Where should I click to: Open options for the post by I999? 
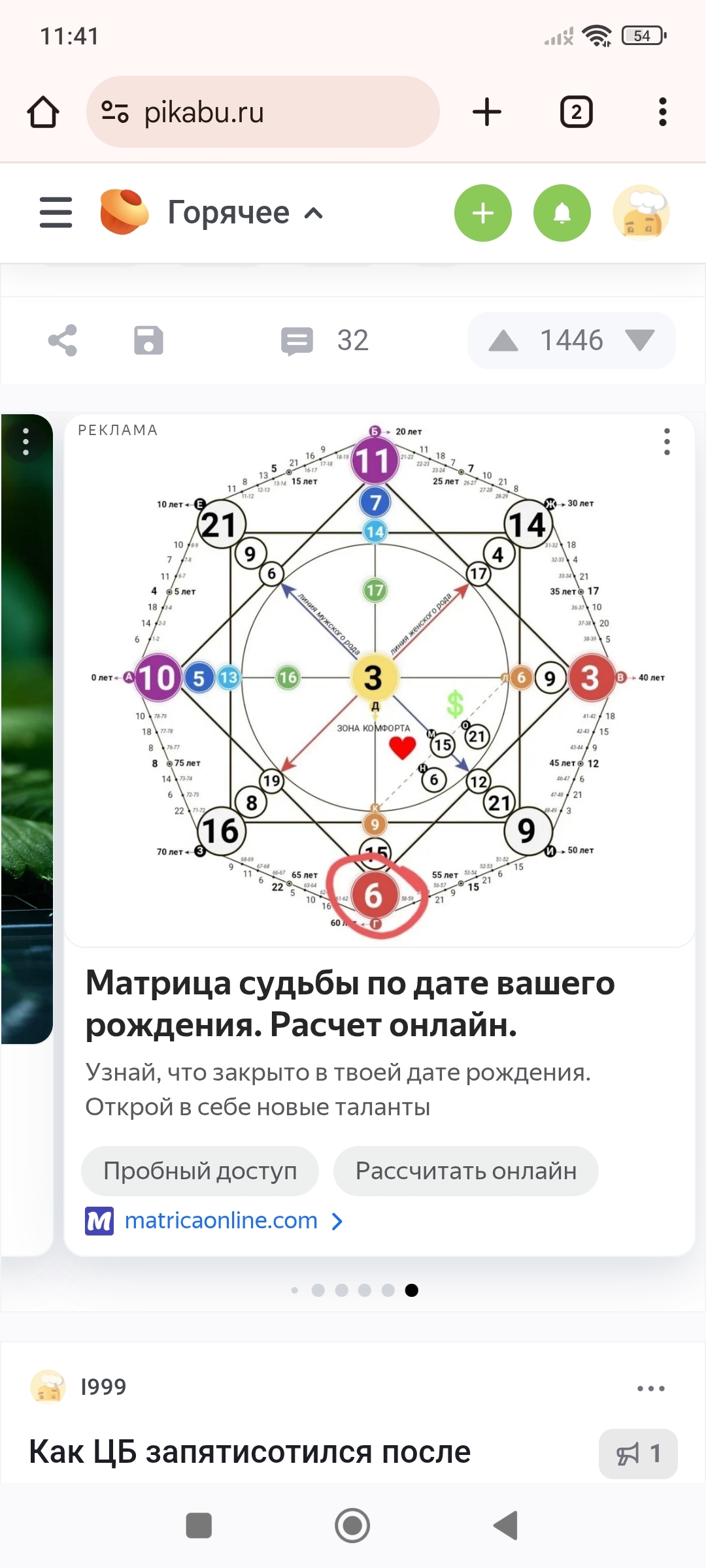click(x=650, y=1388)
